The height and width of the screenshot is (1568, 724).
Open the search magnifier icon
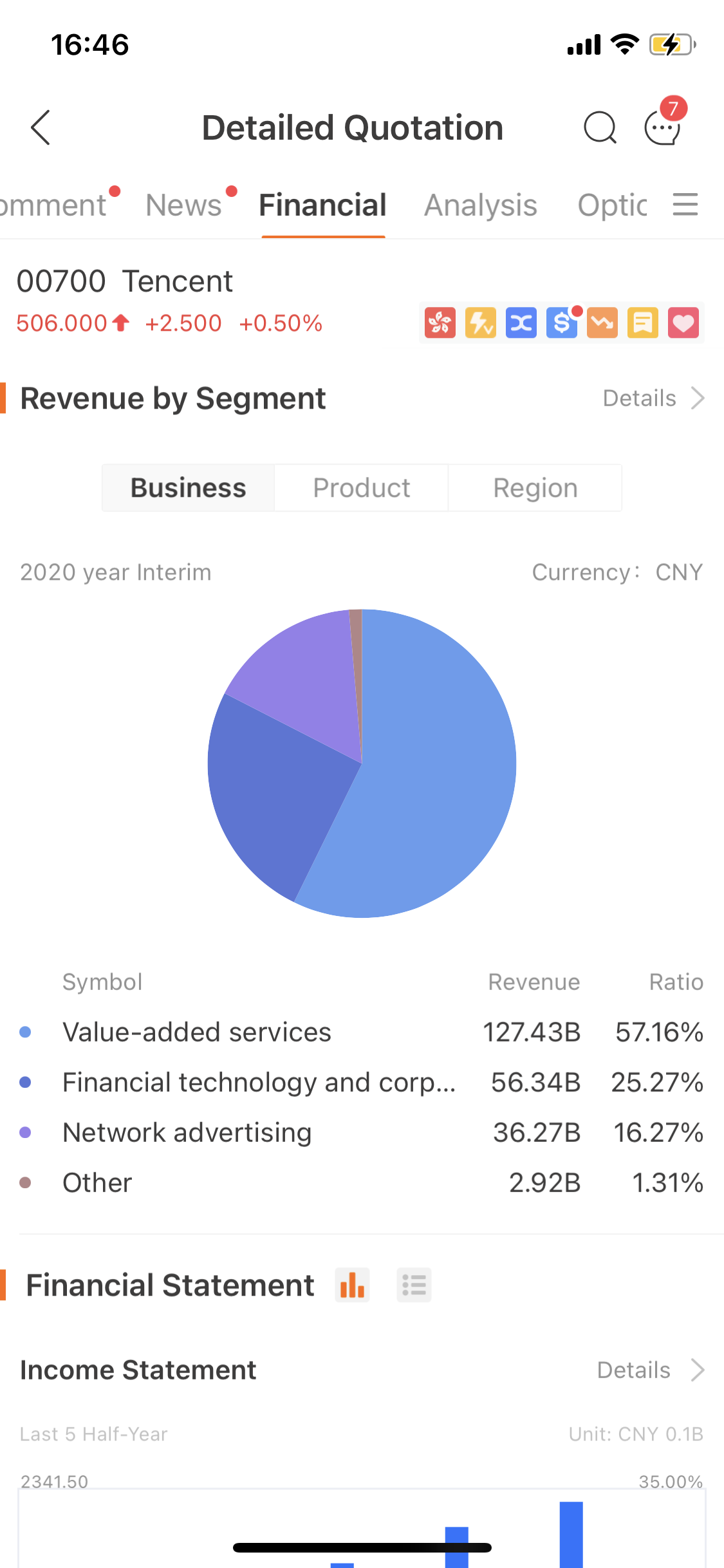600,127
